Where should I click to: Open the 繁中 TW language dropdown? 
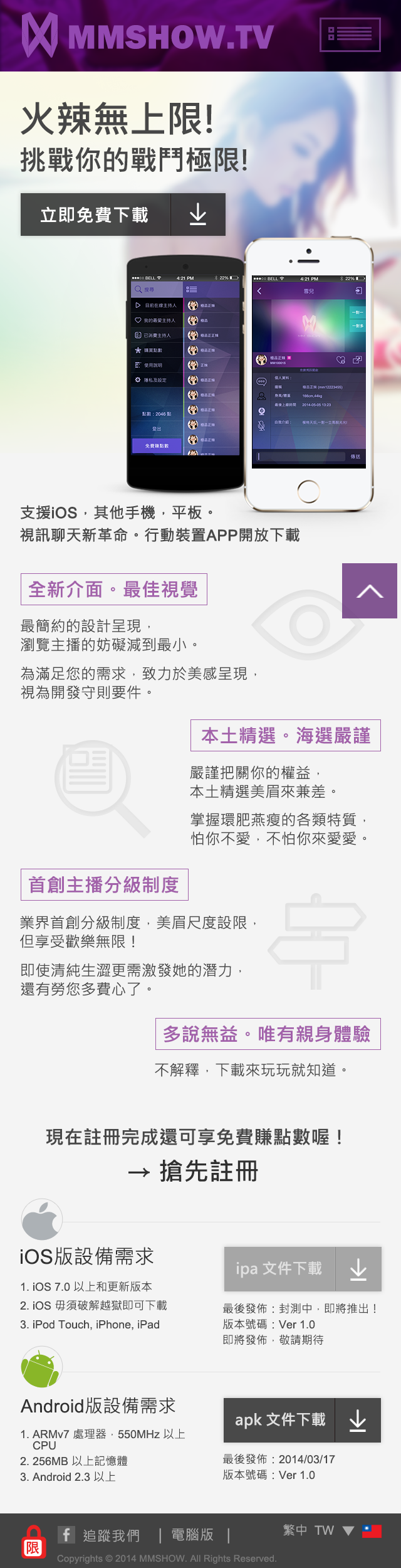pyautogui.click(x=318, y=1530)
